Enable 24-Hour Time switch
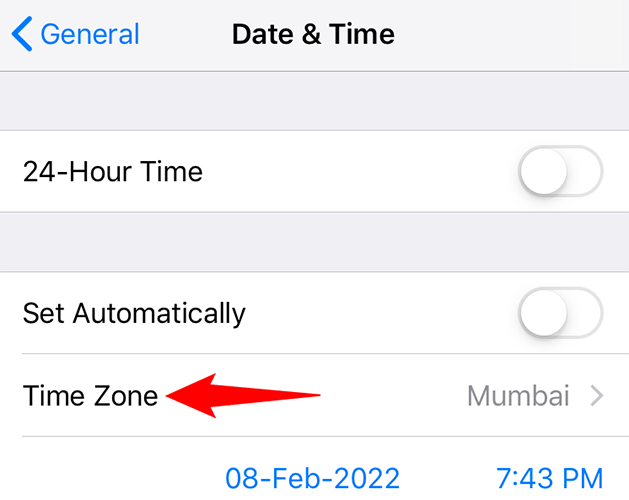The width and height of the screenshot is (629, 500). coord(560,171)
